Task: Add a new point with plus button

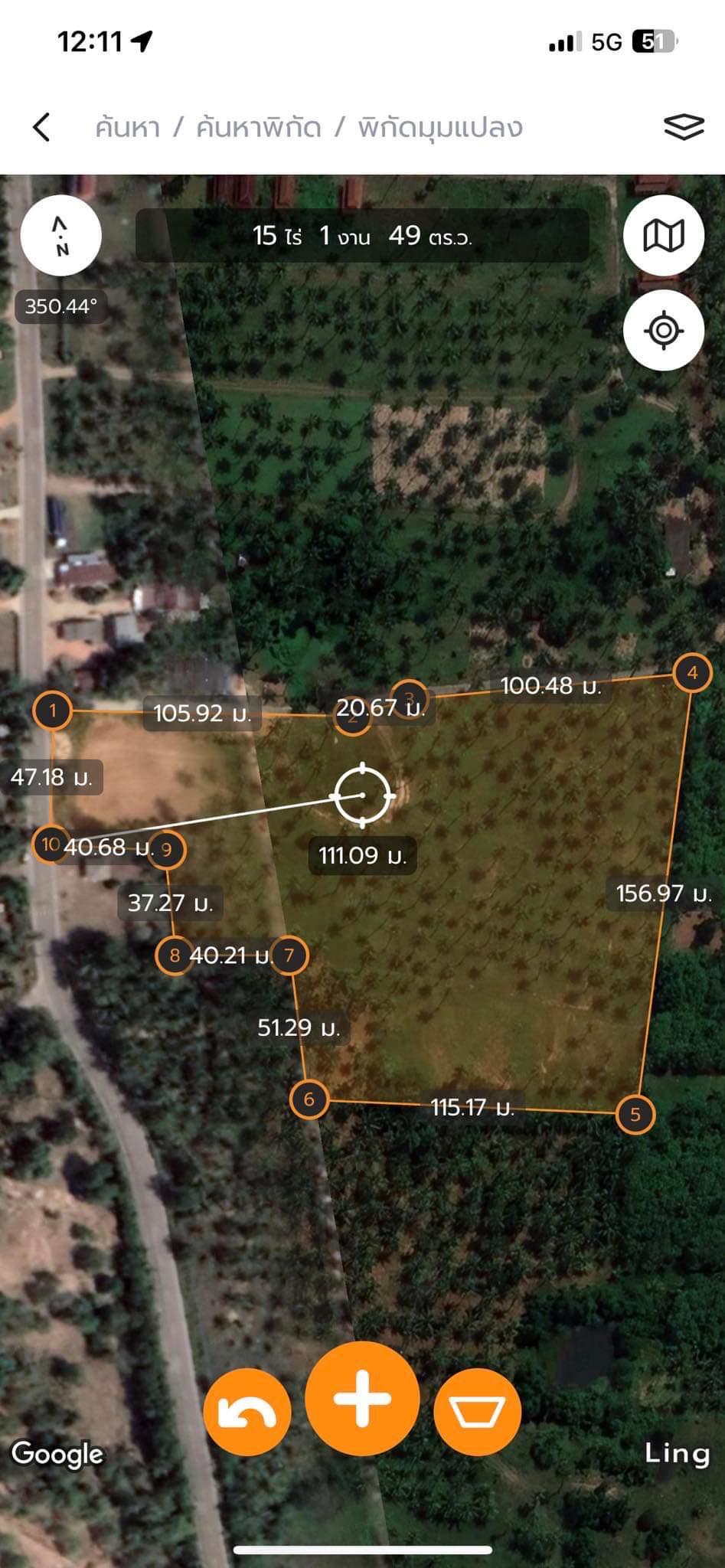Action: [x=362, y=1399]
